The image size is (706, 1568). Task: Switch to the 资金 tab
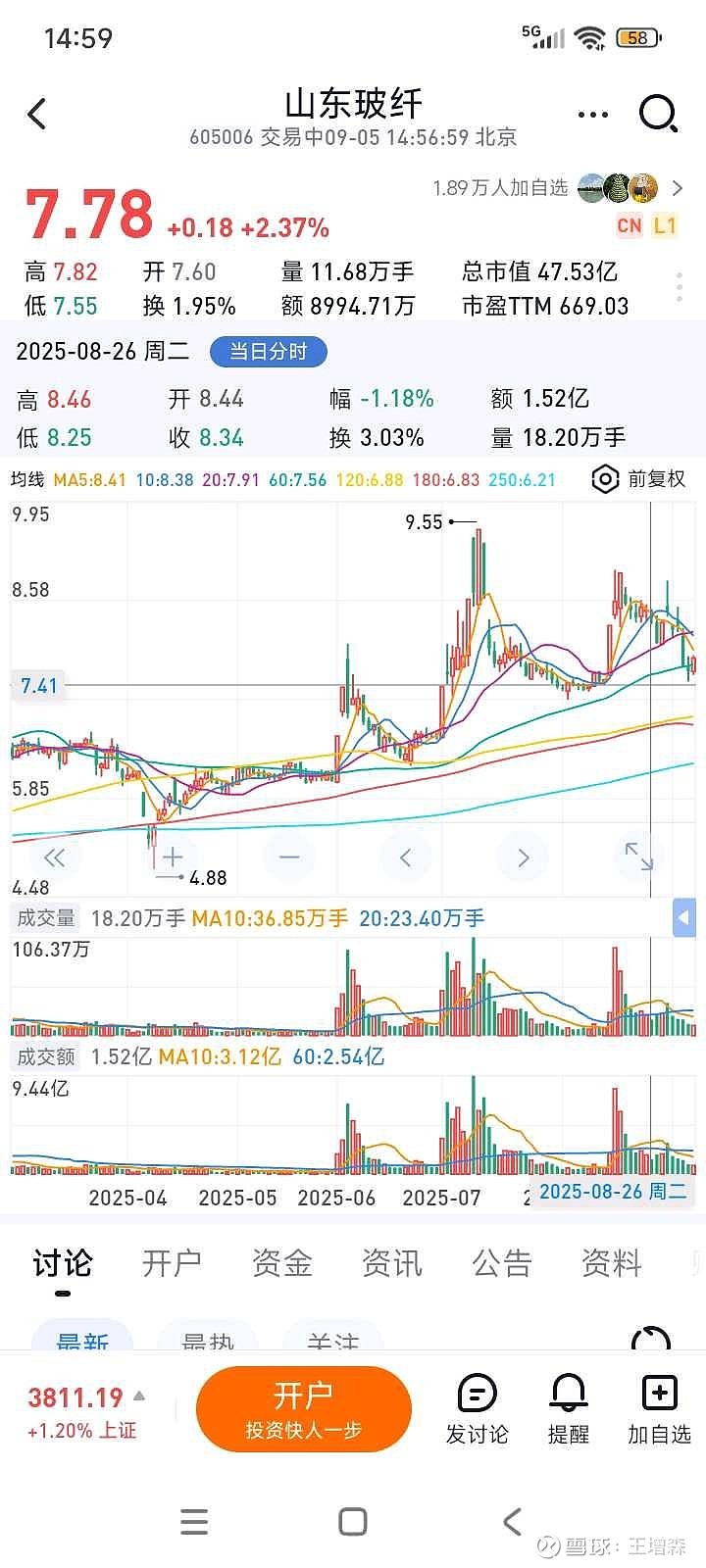tap(282, 1264)
